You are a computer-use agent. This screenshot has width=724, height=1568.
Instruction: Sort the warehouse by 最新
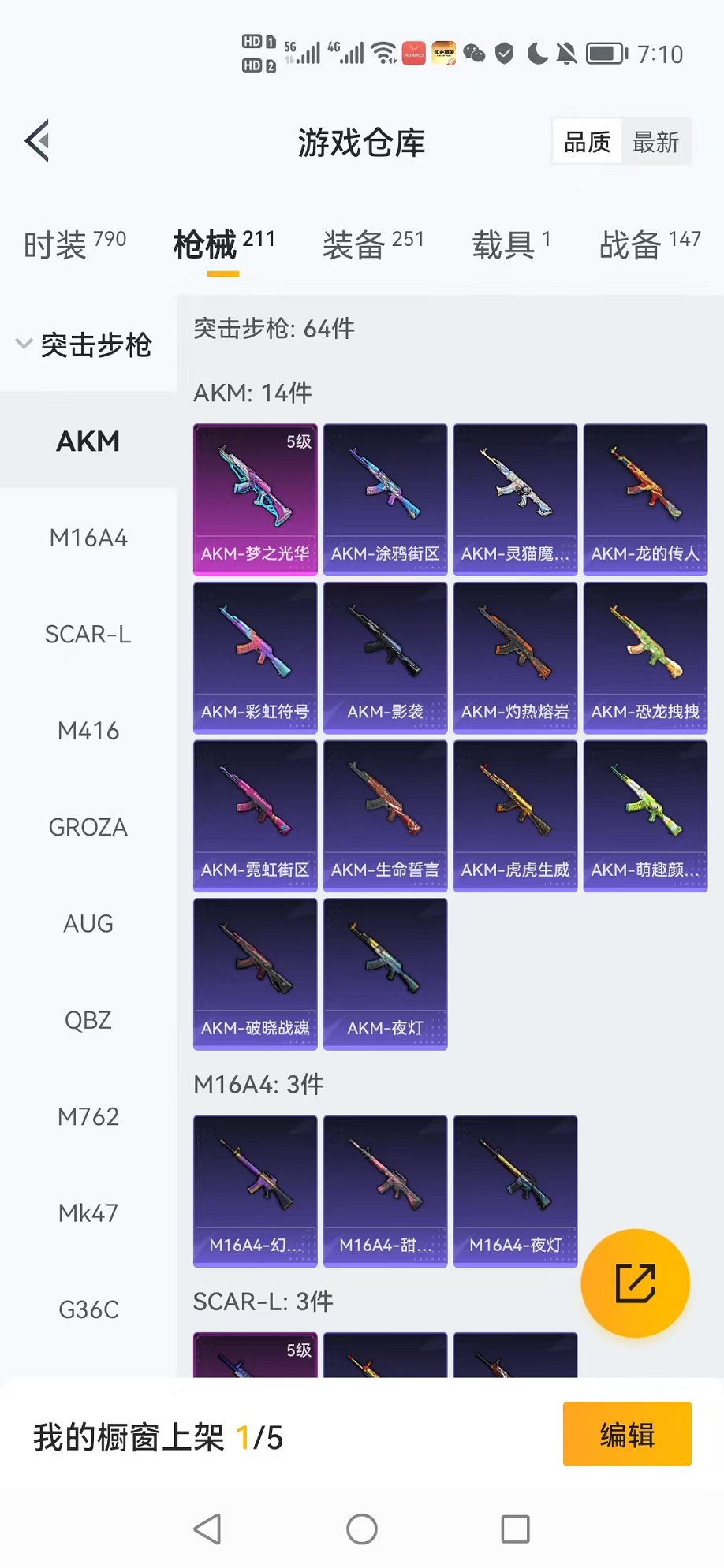(x=655, y=142)
